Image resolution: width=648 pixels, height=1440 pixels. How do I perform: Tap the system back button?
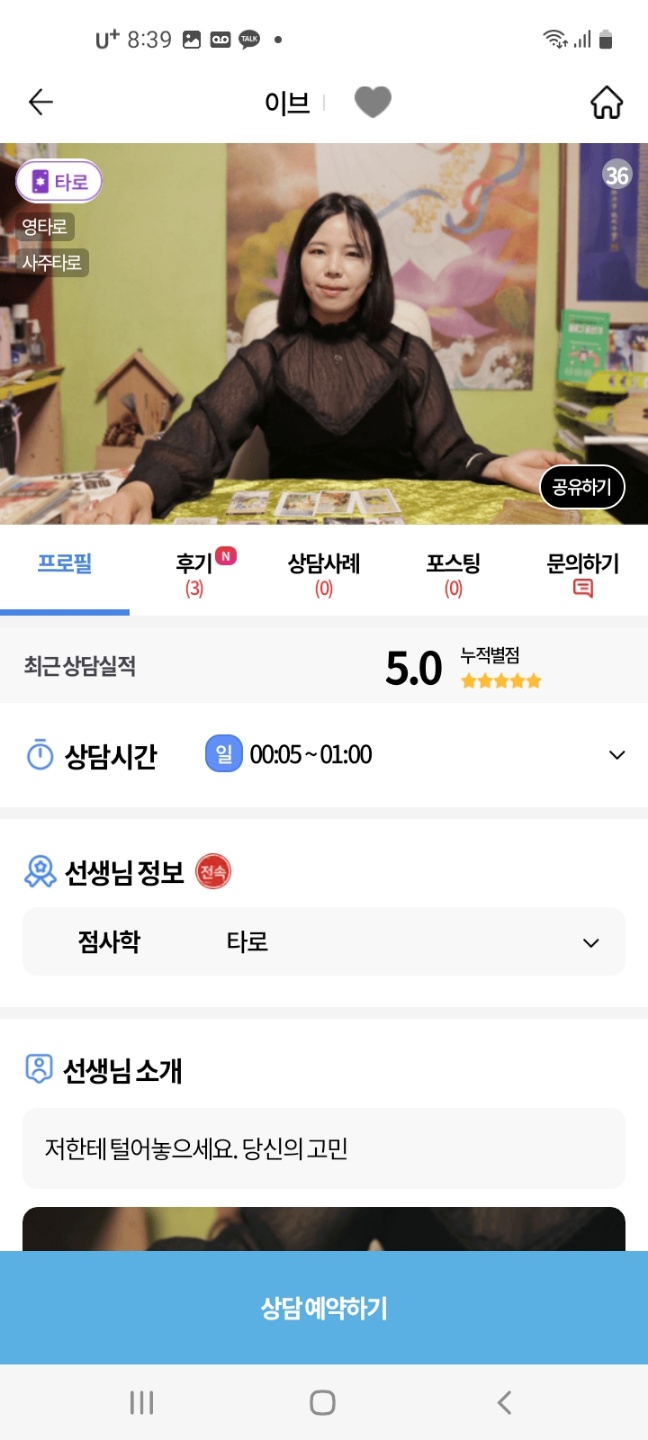click(504, 1403)
